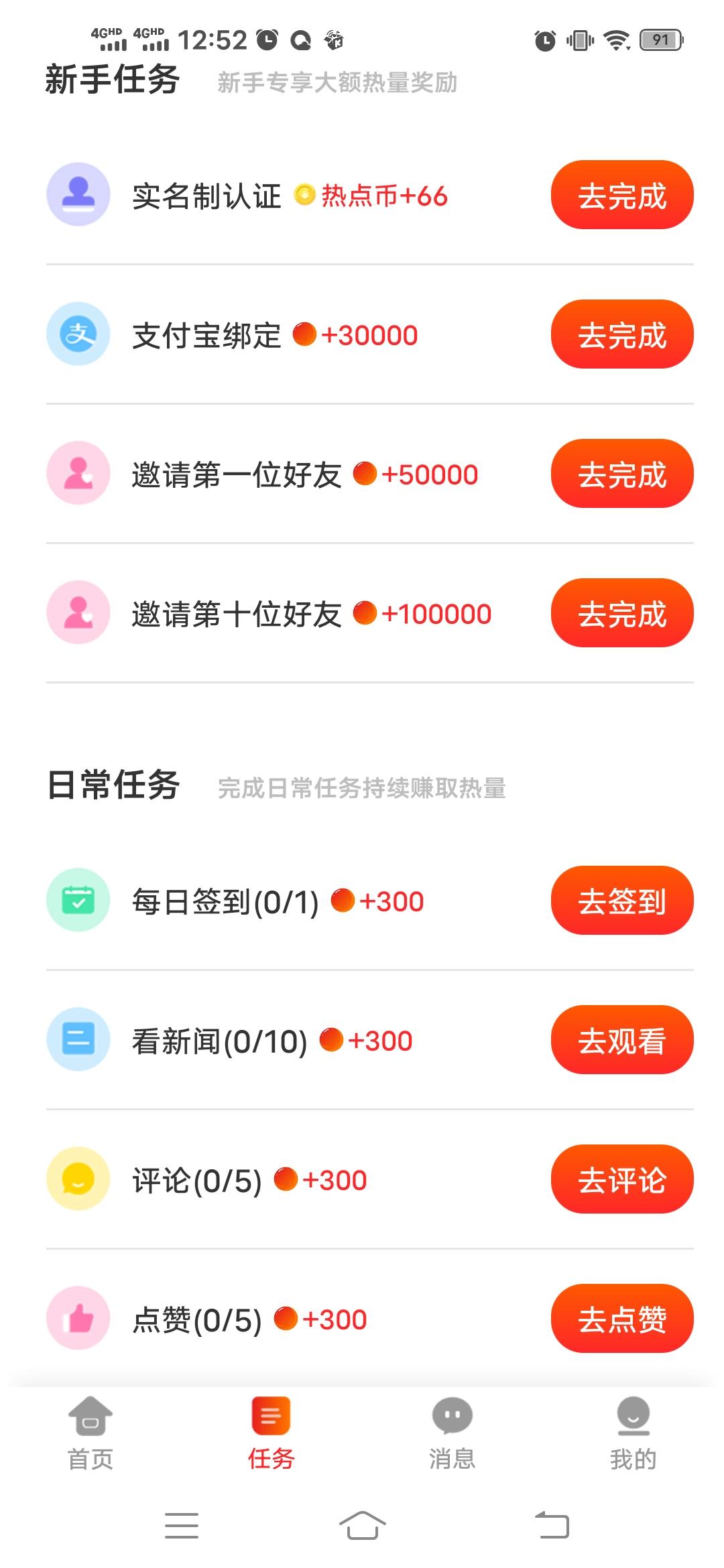Select the 任务 tab
Screen dimensions: 724x1568
271,1434
